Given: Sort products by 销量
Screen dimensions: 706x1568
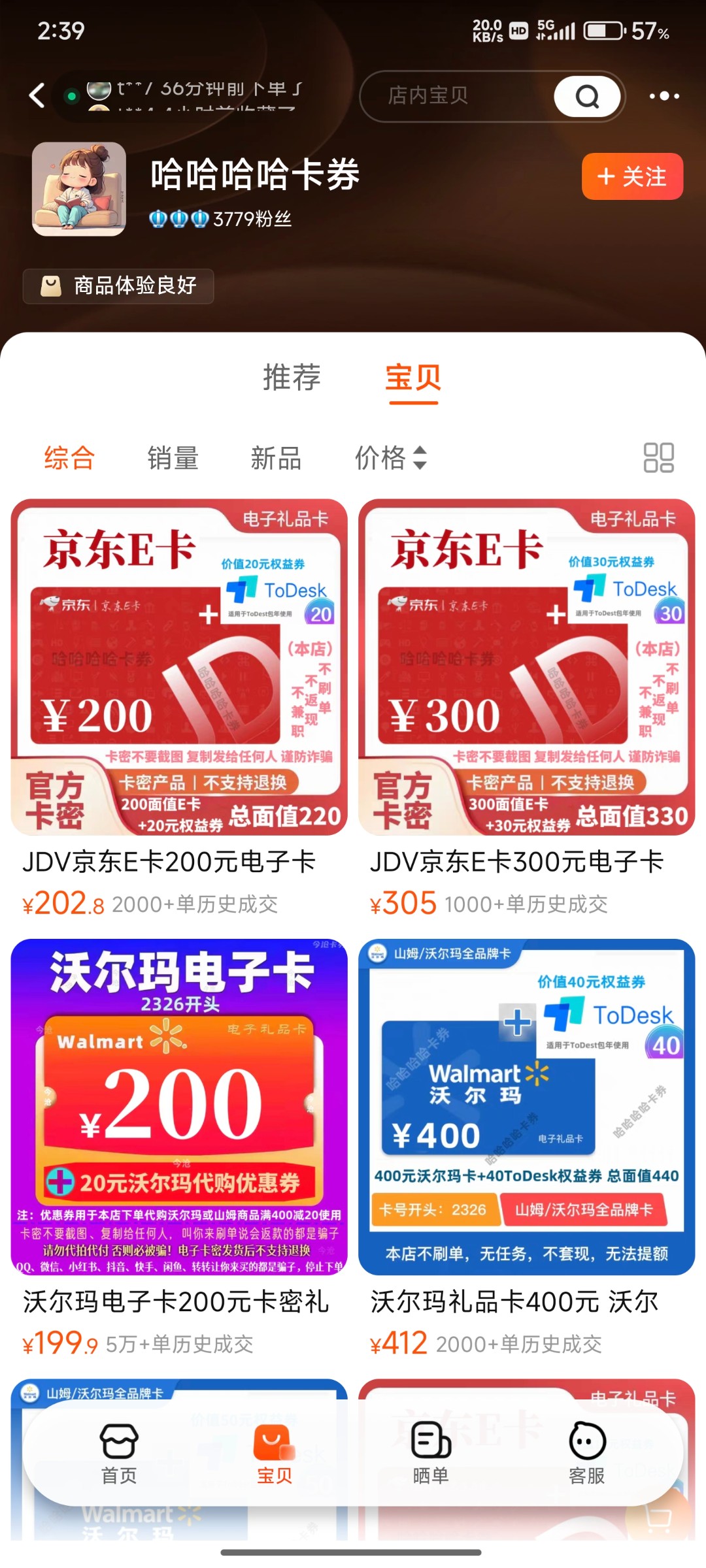Looking at the screenshot, I should [173, 457].
